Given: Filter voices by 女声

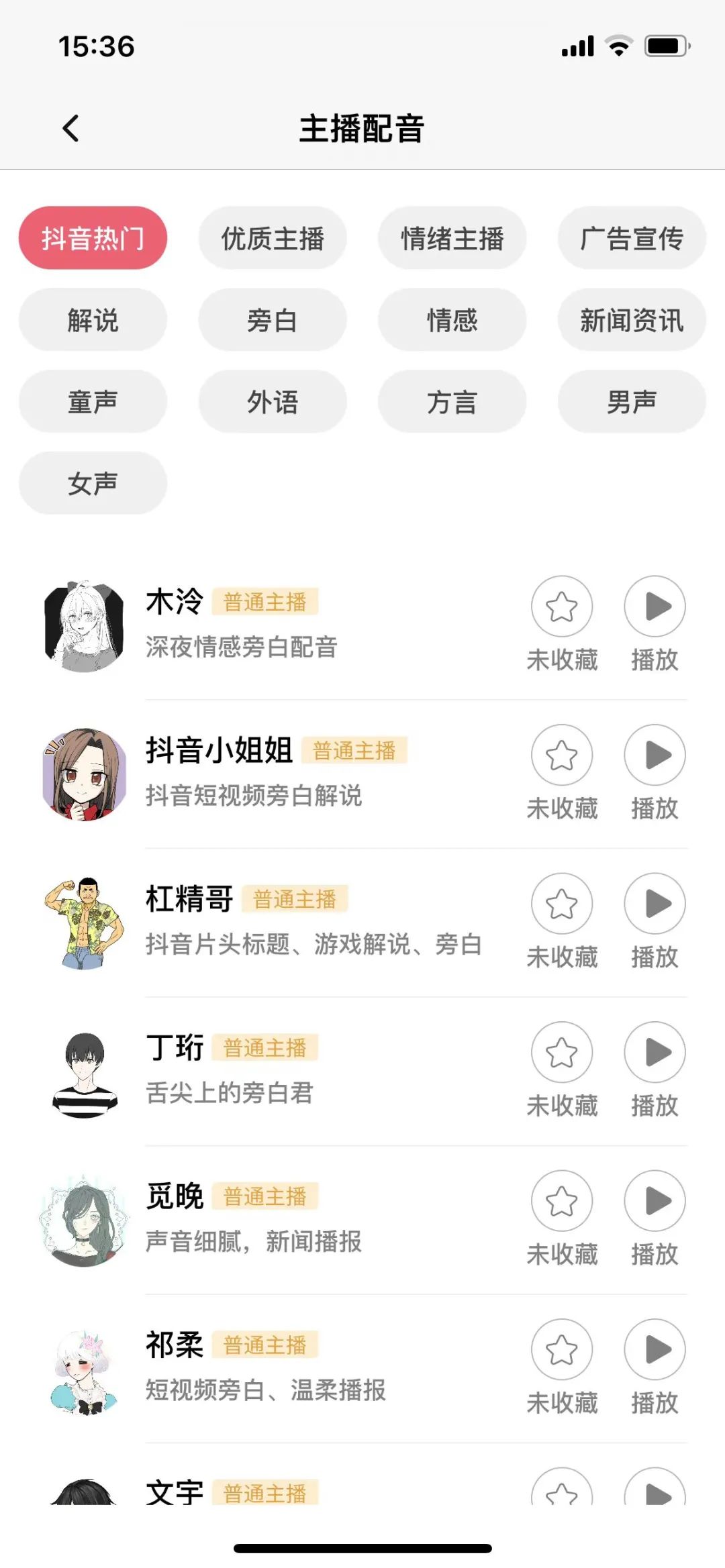Looking at the screenshot, I should pyautogui.click(x=92, y=482).
